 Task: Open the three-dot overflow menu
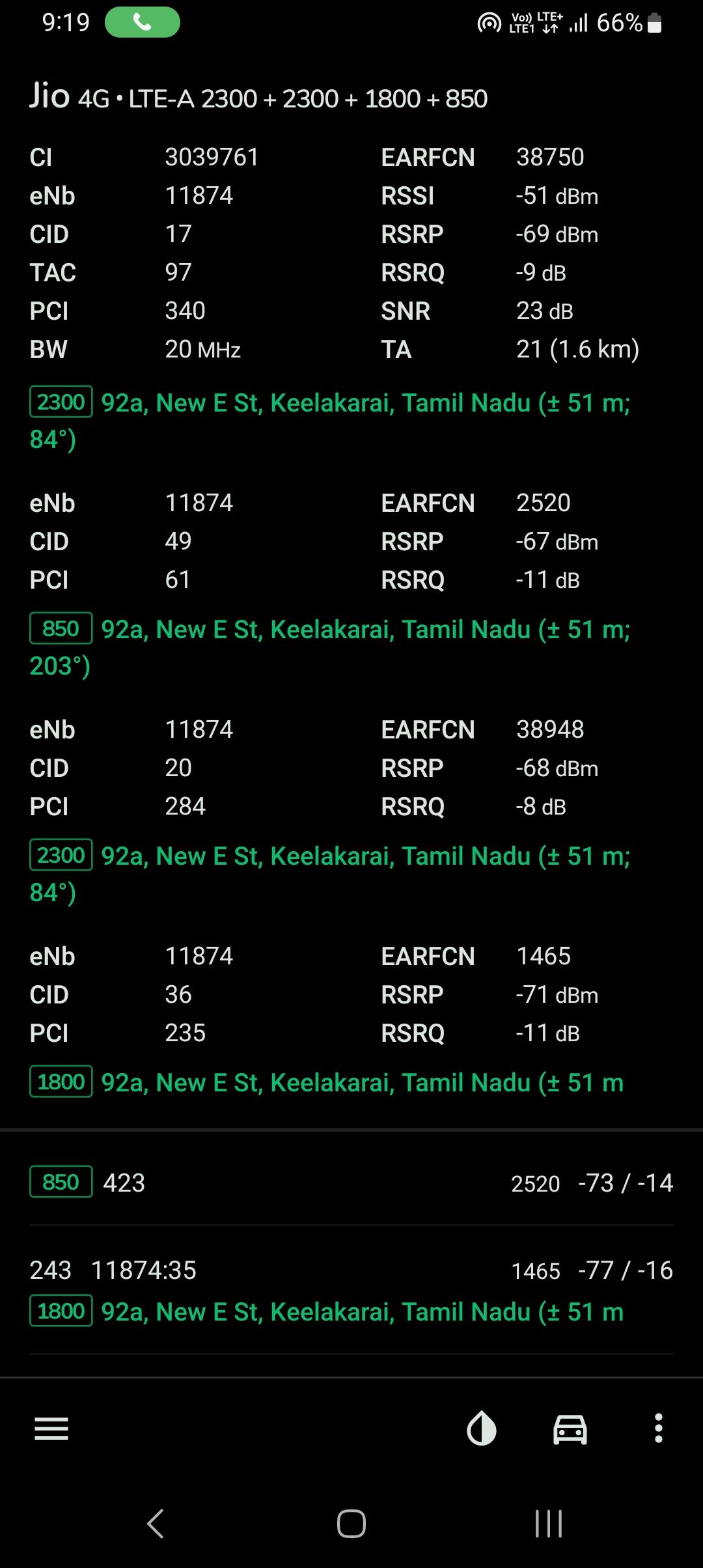point(659,1428)
